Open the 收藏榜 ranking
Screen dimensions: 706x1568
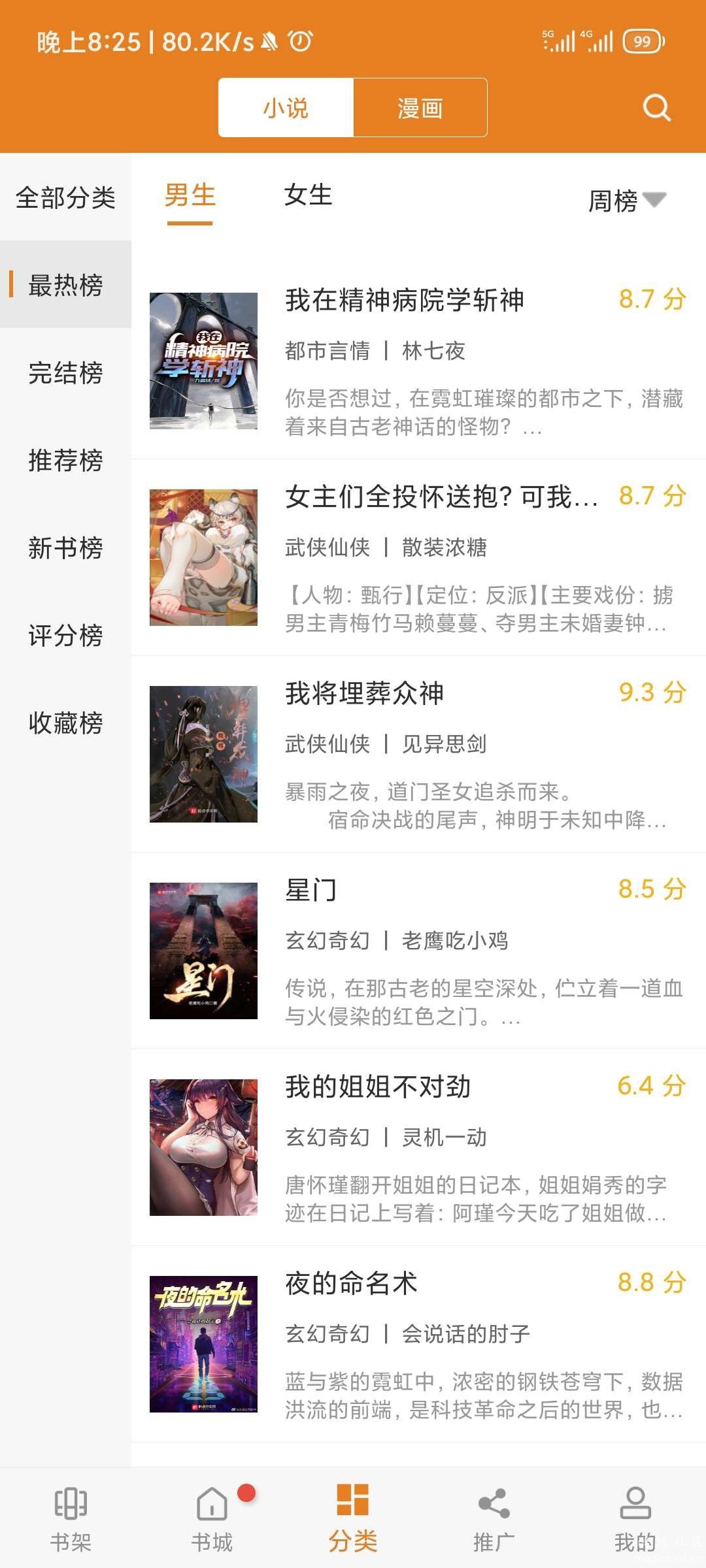(x=65, y=723)
